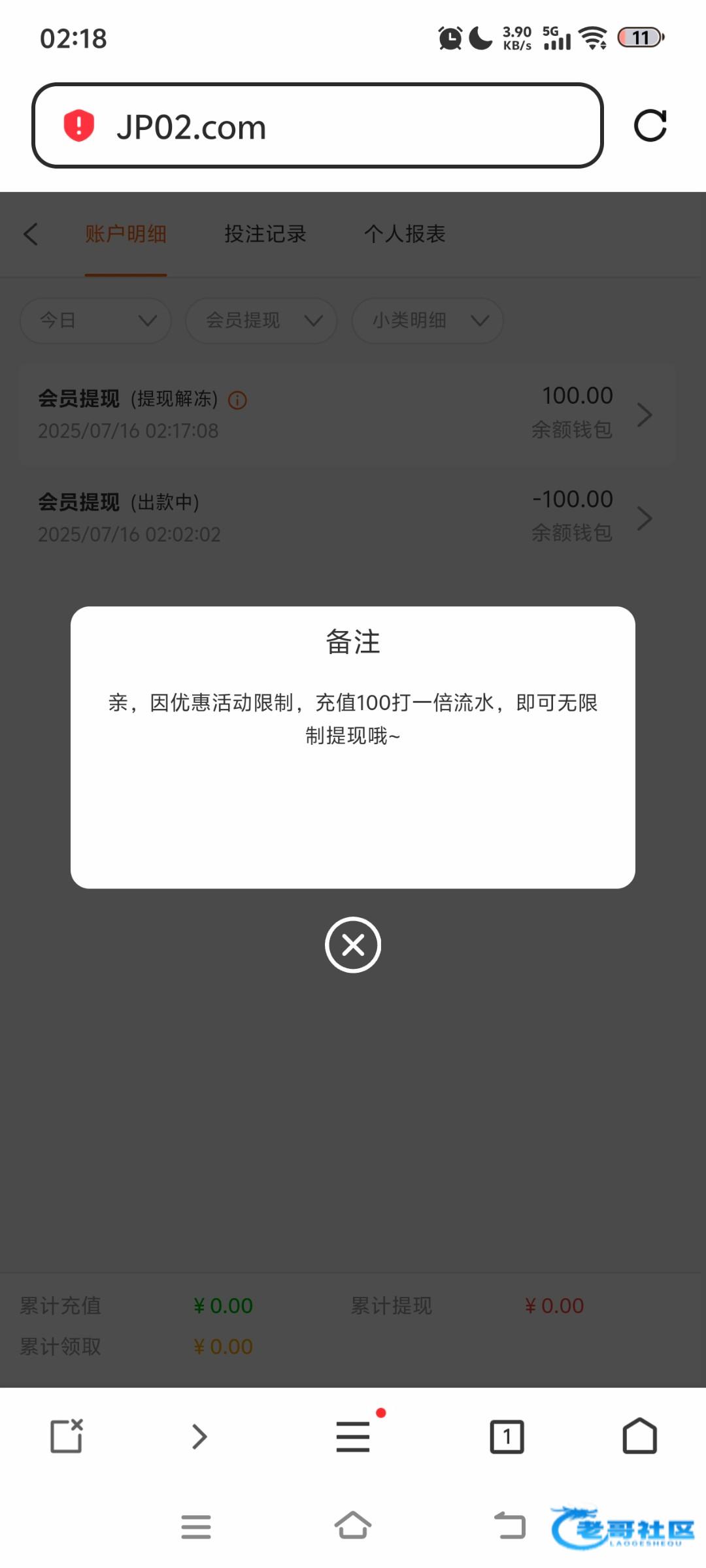Image resolution: width=706 pixels, height=1568 pixels.
Task: Go back using the top-left arrow
Action: (x=31, y=234)
